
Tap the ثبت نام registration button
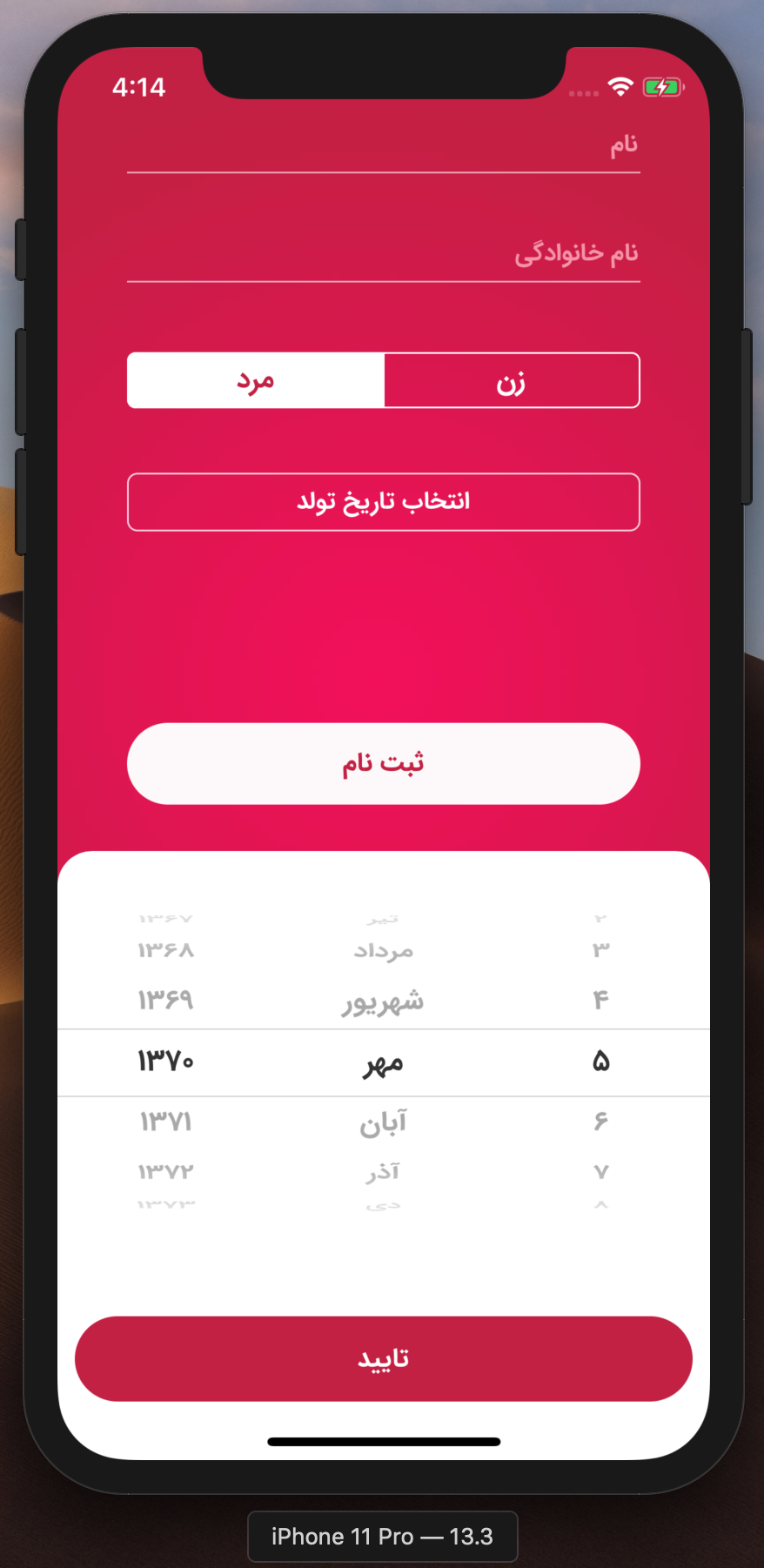[383, 763]
